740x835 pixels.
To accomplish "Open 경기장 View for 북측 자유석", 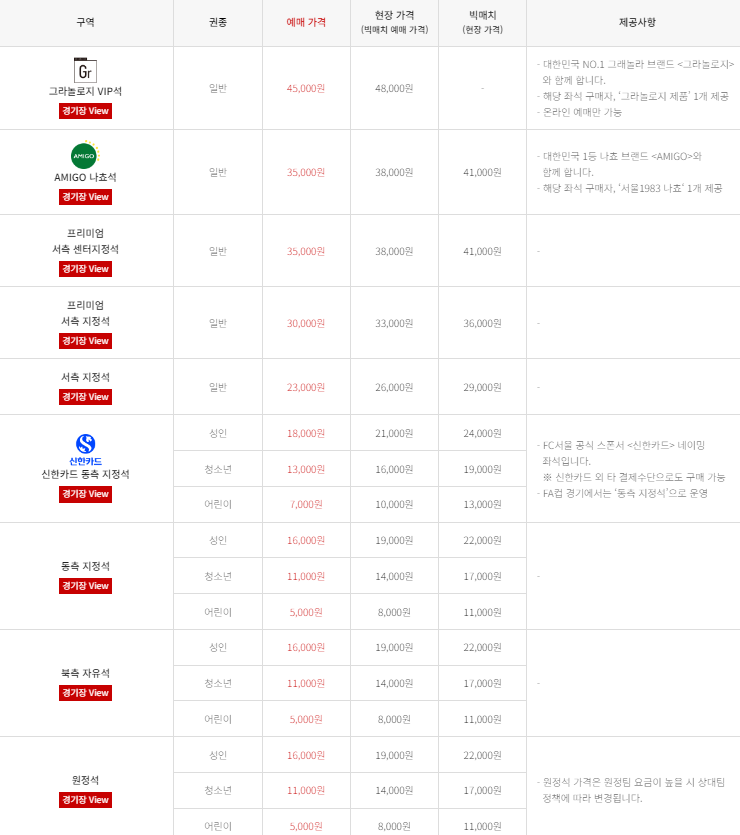I will coord(84,692).
